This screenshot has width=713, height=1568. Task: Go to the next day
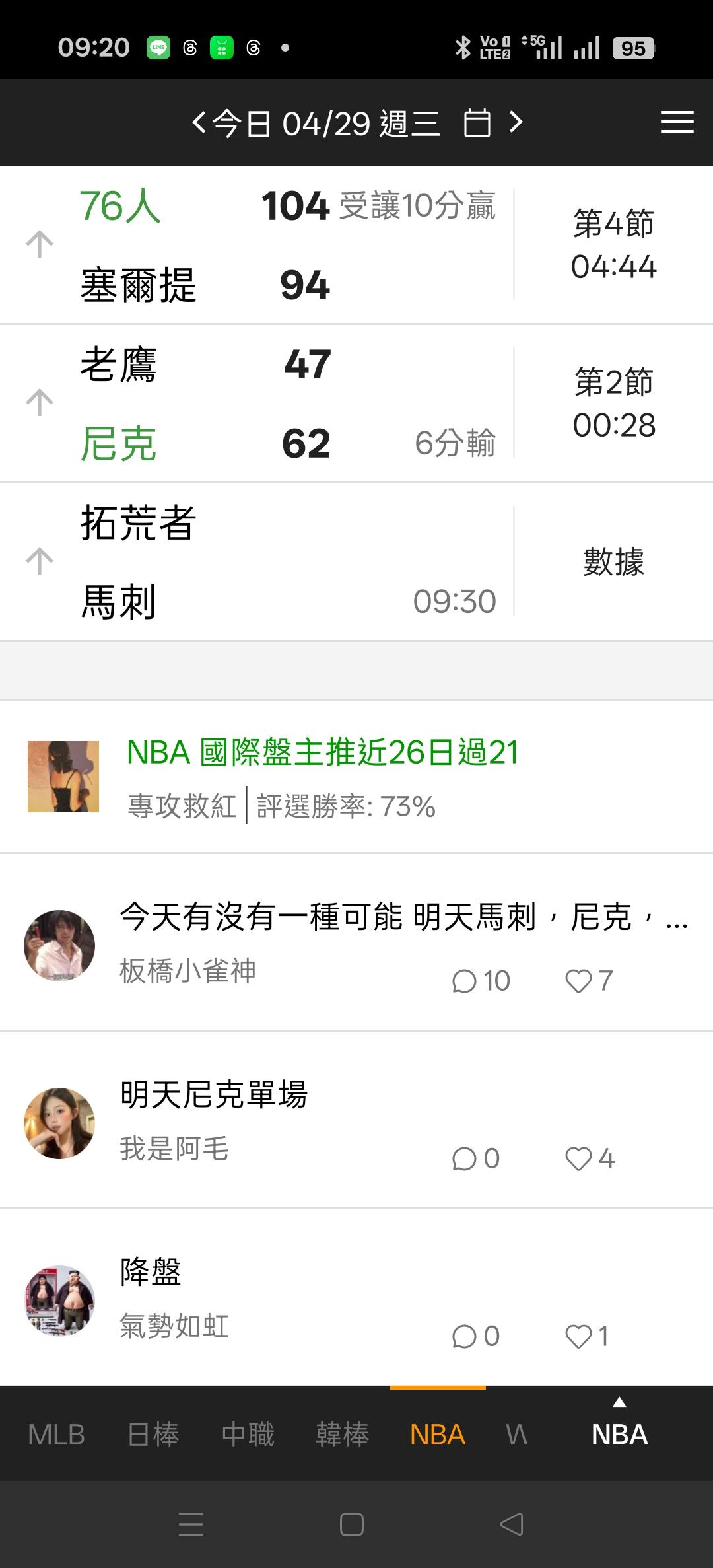[516, 122]
